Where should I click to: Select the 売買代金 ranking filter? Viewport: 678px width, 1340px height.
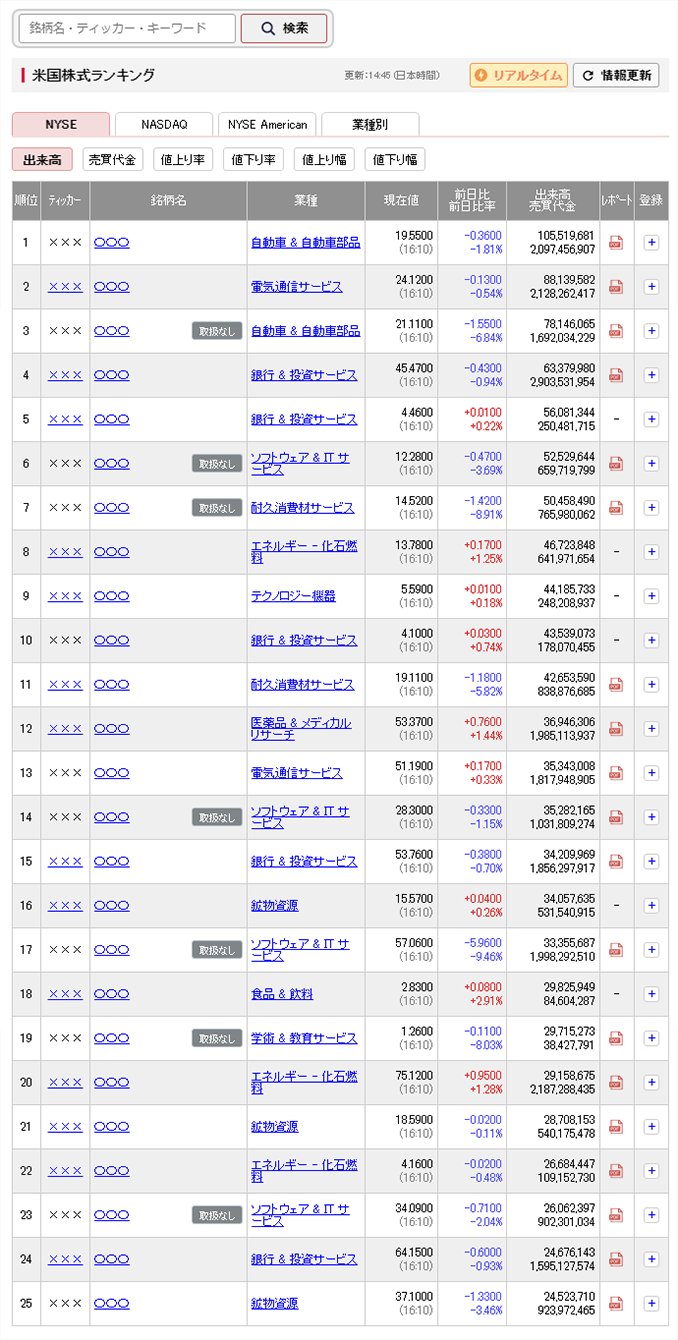point(112,159)
